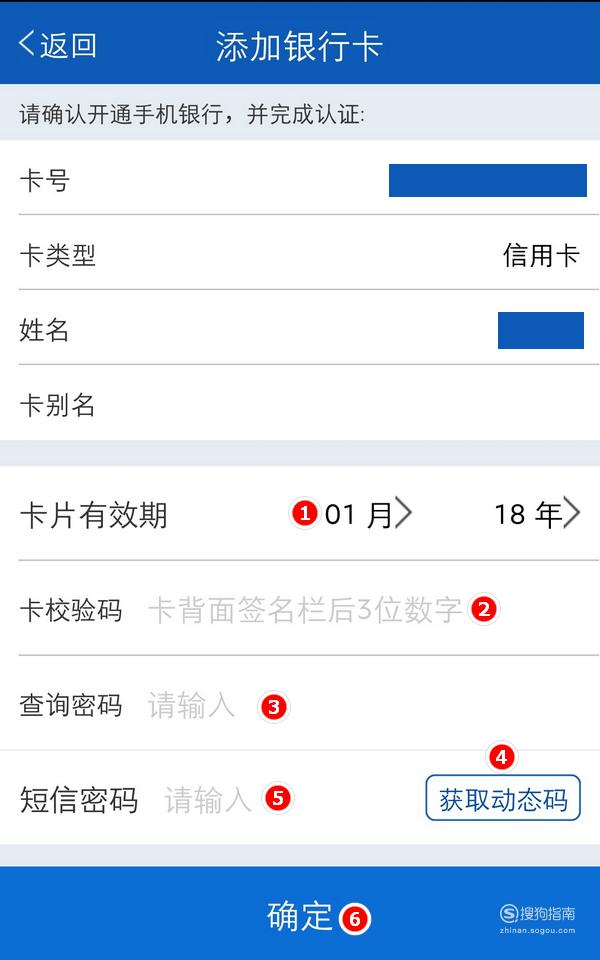Confirm with the 确定 button
Screen dimensions: 600x960
tap(300, 913)
